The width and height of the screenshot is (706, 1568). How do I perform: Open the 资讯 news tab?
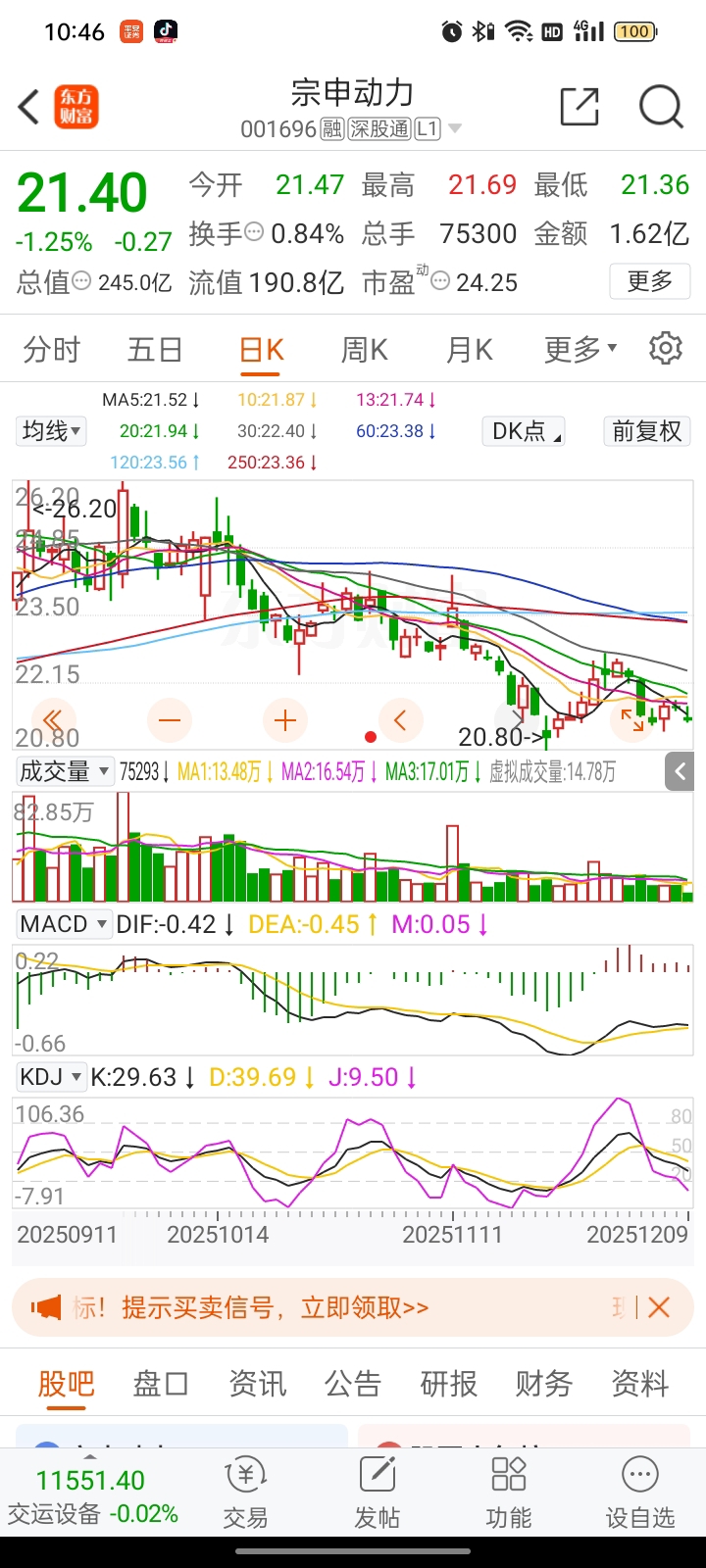[257, 1384]
